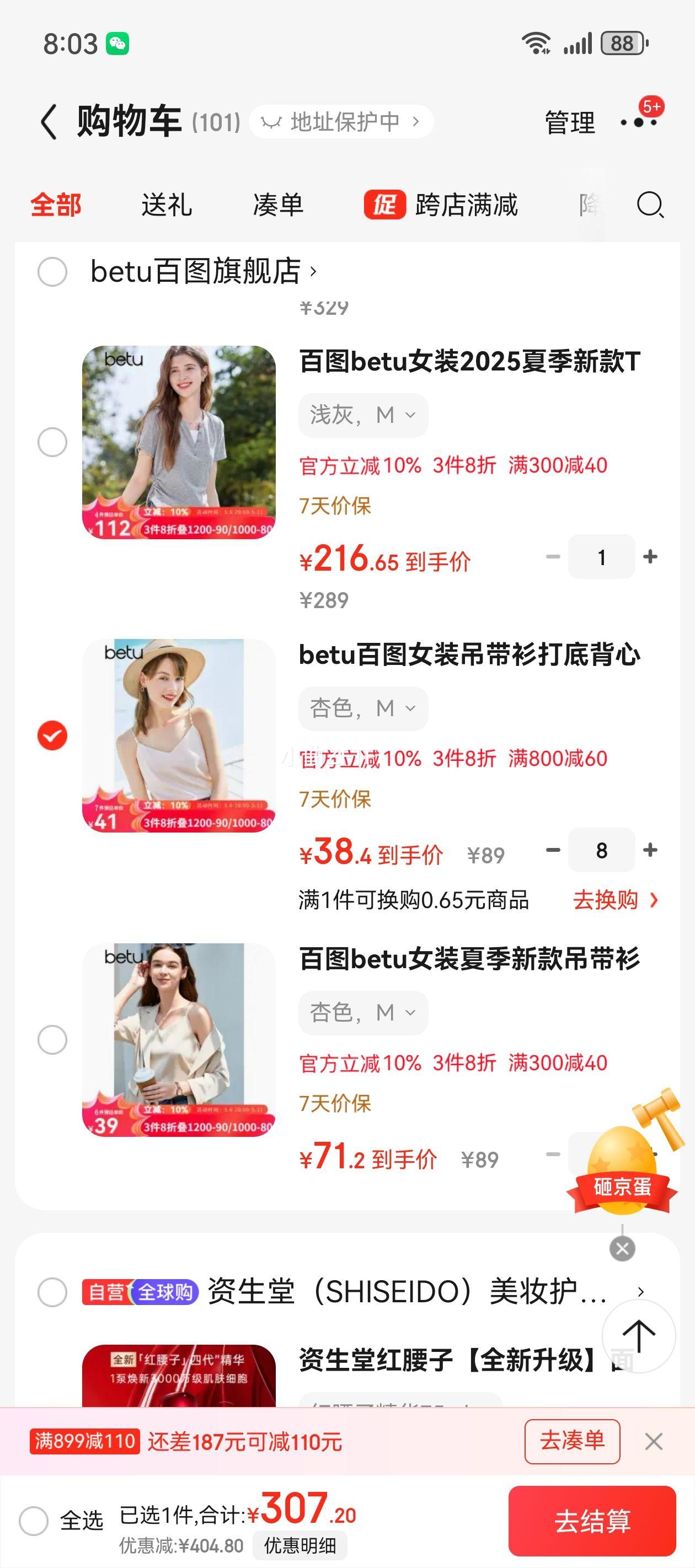The image size is (695, 1568).
Task: Search within the cart
Action: coord(649,205)
